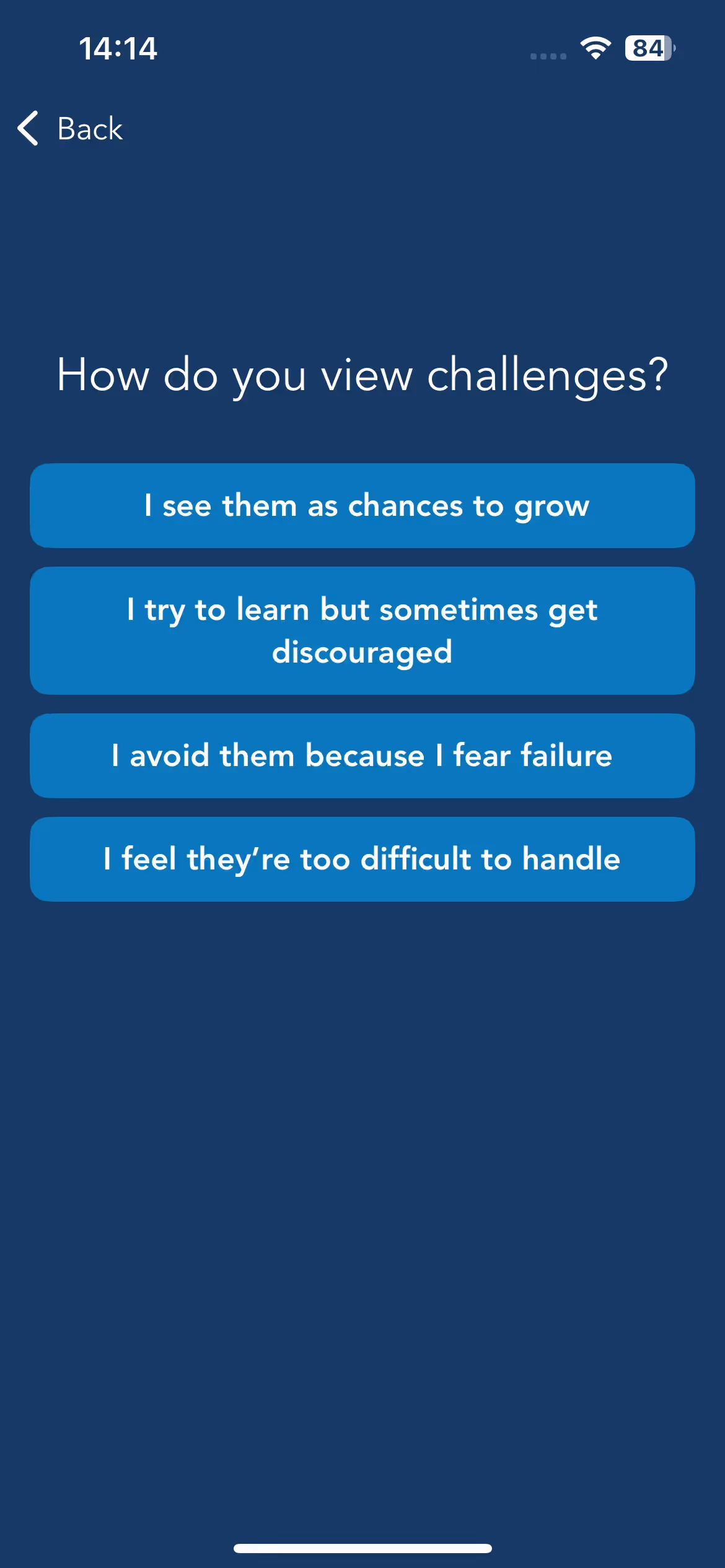Select 'I see them as chances to grow'

coord(362,505)
